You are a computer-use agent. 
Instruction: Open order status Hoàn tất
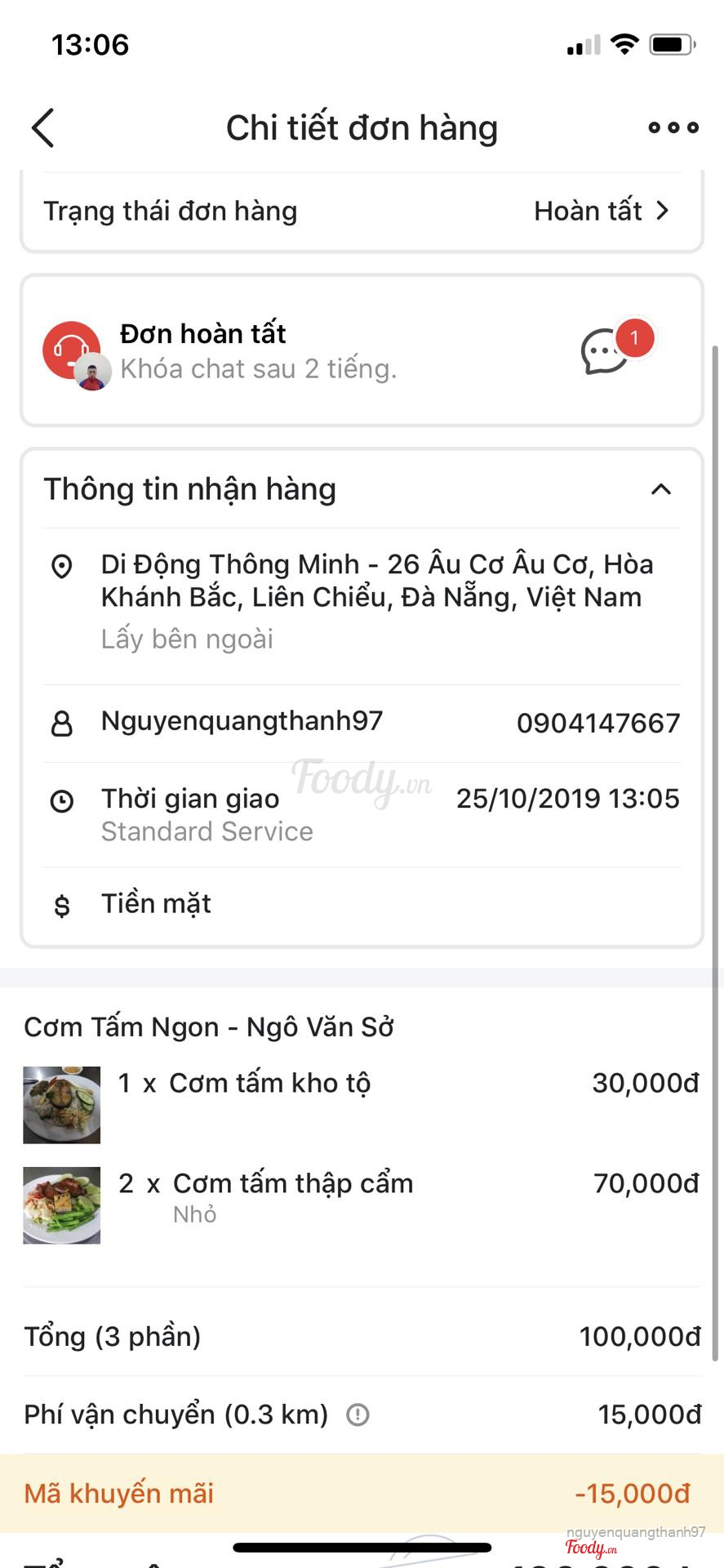click(x=602, y=211)
